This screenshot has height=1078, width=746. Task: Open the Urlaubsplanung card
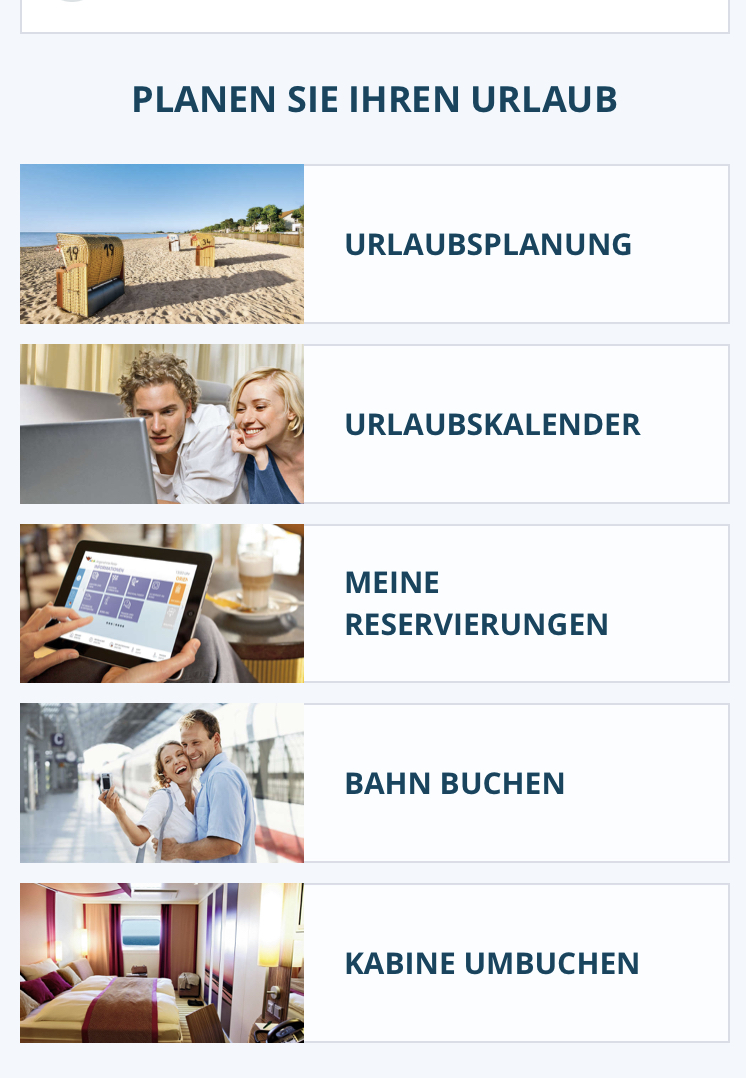[488, 244]
